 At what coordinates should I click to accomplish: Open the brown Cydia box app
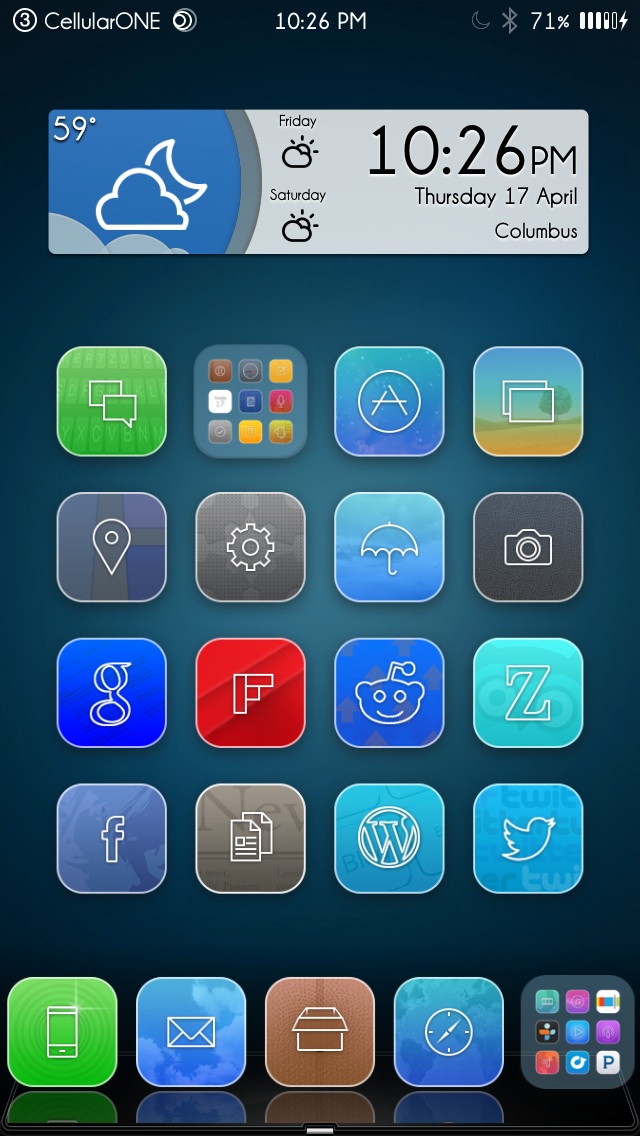(x=320, y=1032)
